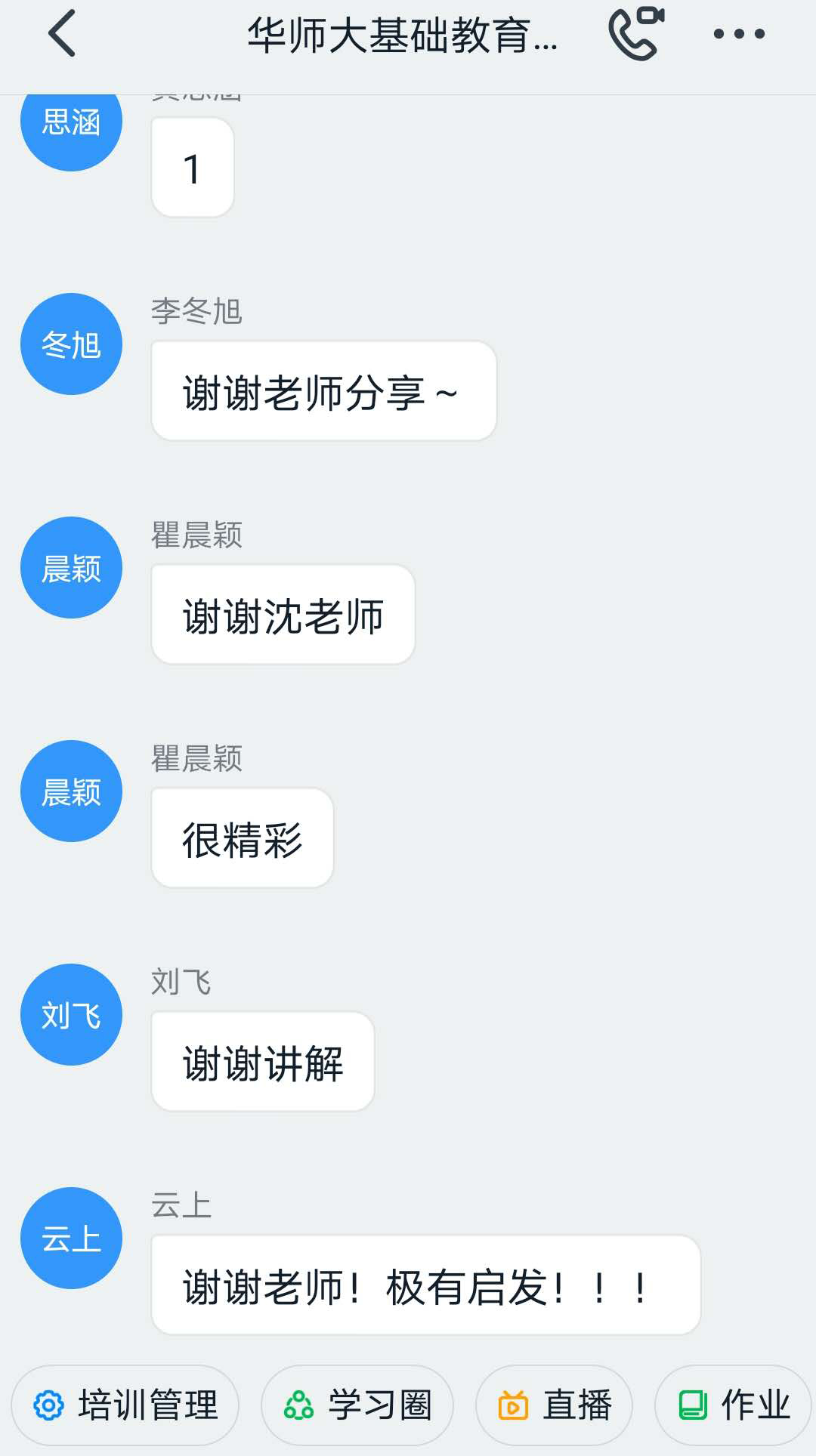The height and width of the screenshot is (1456, 816).
Task: Go back from the group chat
Action: [x=62, y=34]
